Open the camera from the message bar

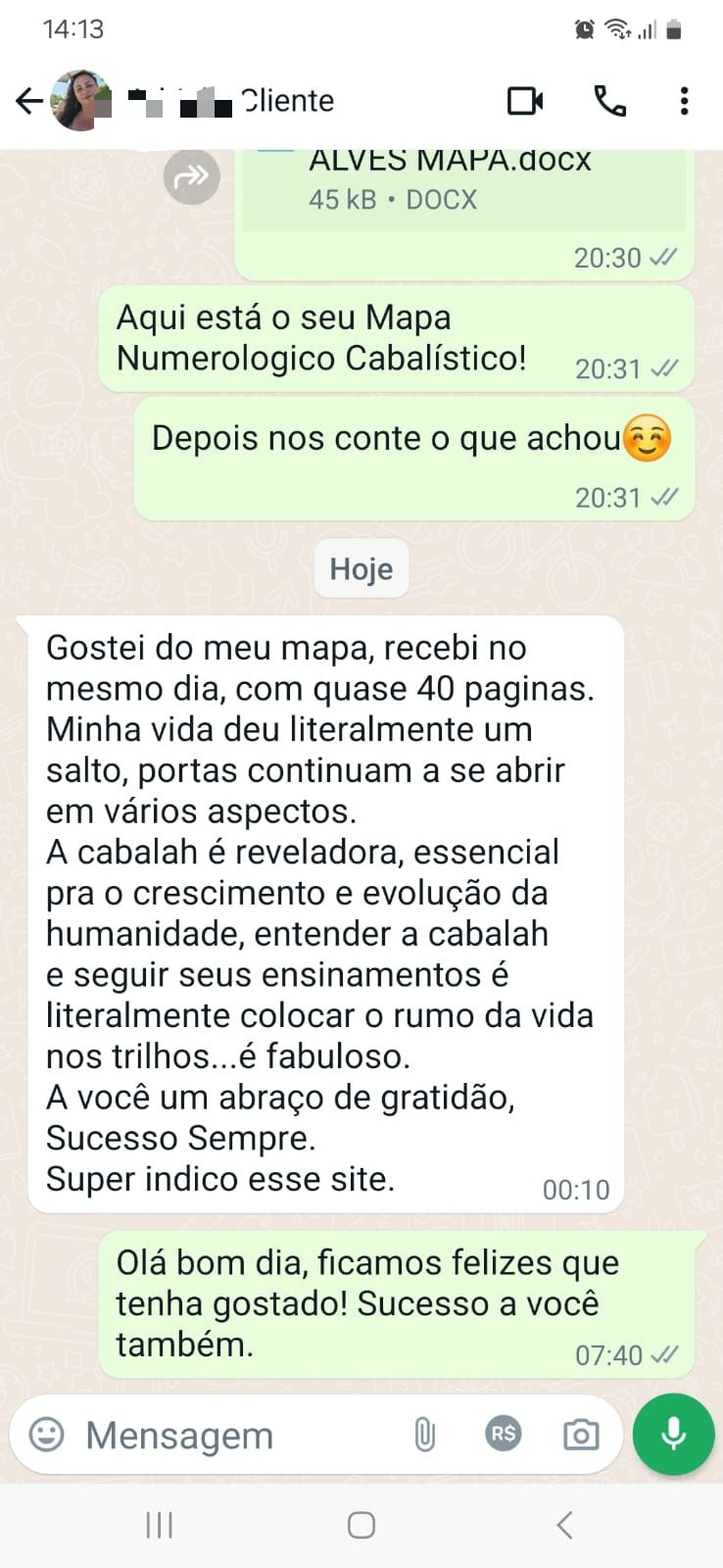(x=581, y=1435)
